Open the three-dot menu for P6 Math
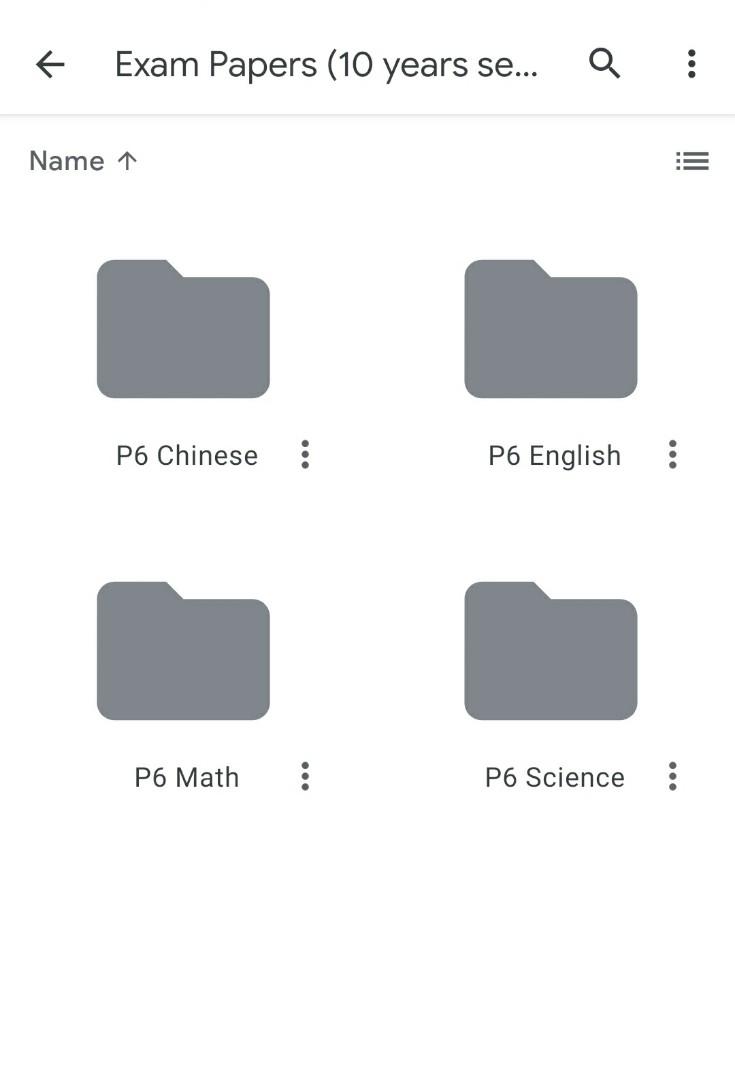Screen dimensions: 735x1080 click(304, 776)
